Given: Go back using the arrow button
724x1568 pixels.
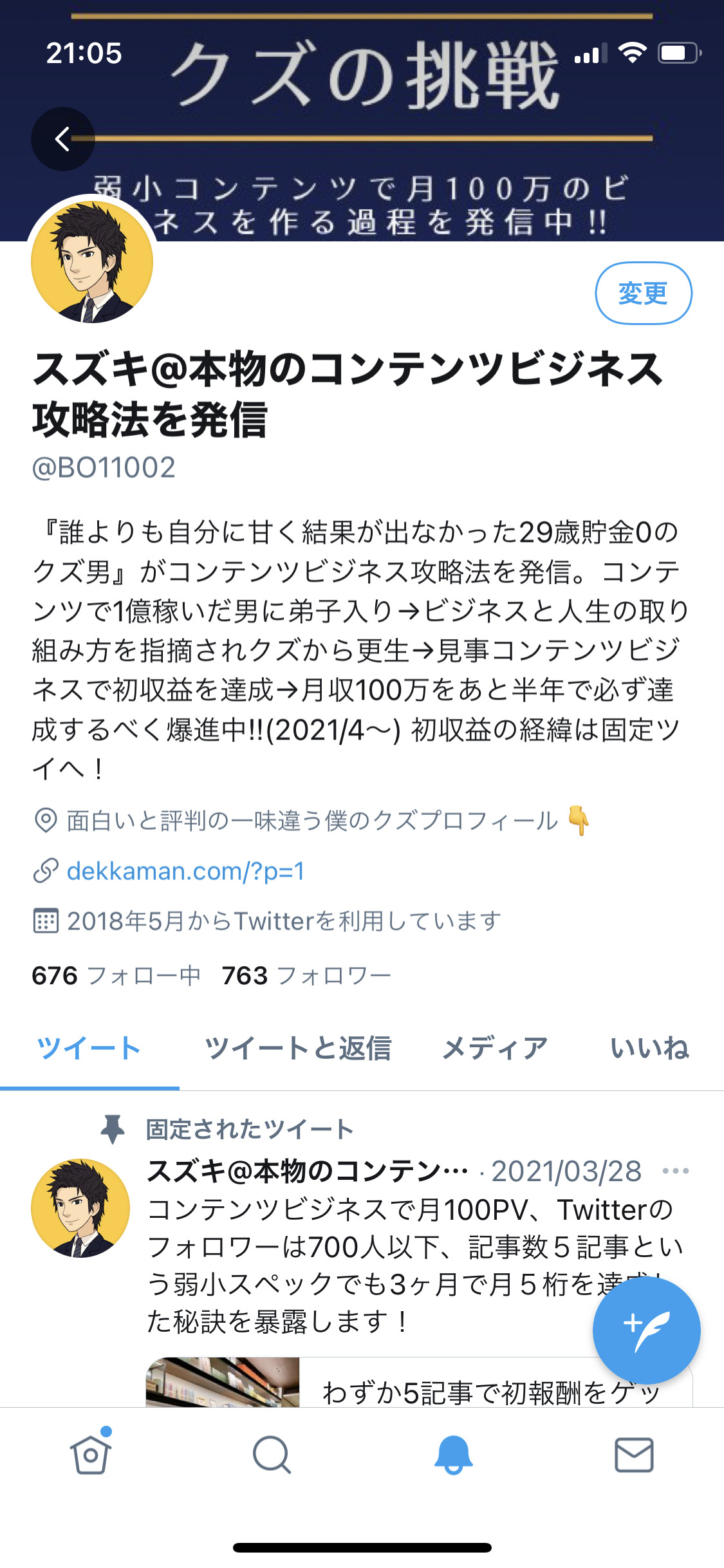Looking at the screenshot, I should (62, 138).
